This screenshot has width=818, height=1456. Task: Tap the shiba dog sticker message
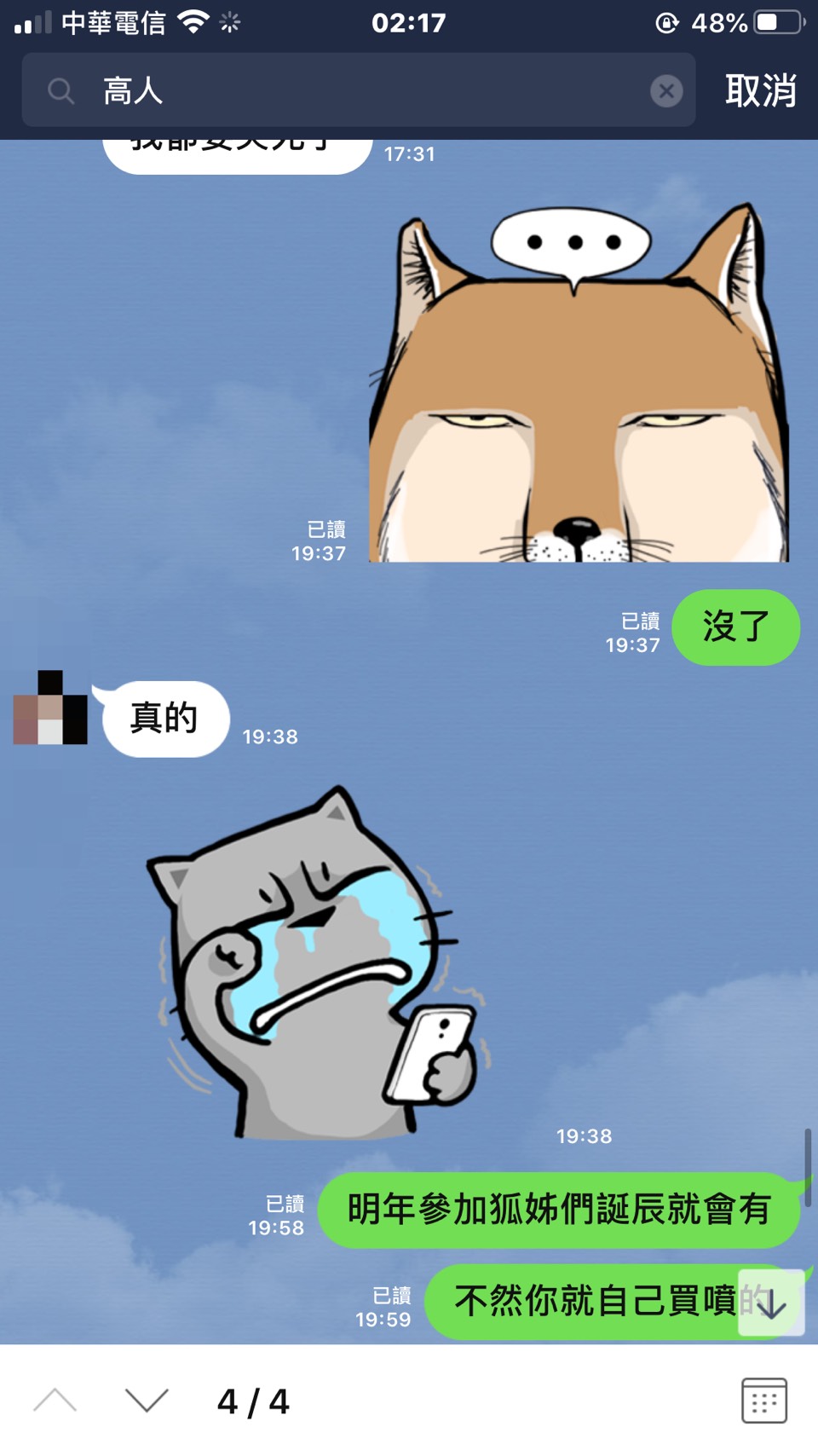click(579, 384)
